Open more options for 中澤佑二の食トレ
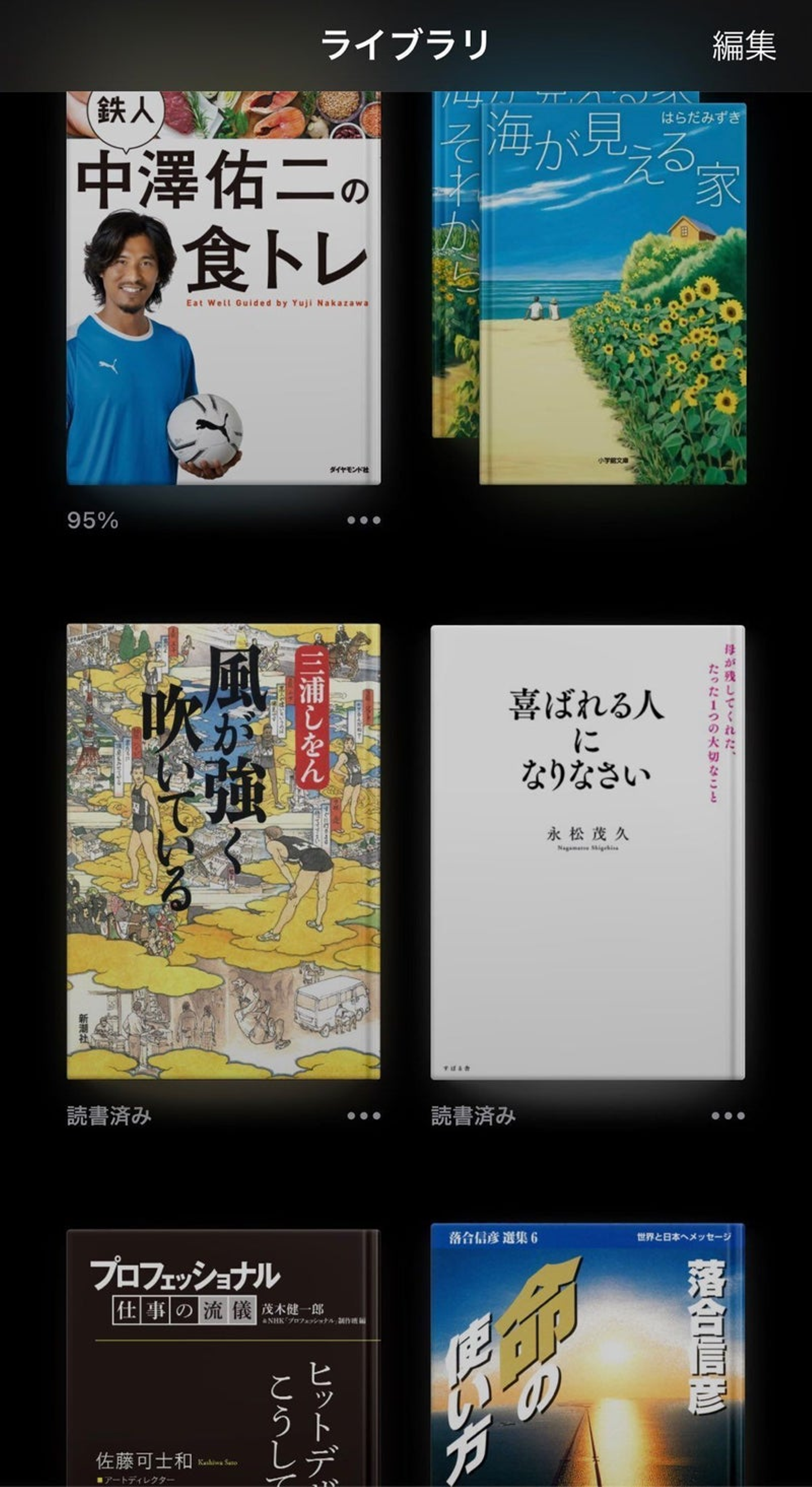812x1487 pixels. click(x=364, y=520)
